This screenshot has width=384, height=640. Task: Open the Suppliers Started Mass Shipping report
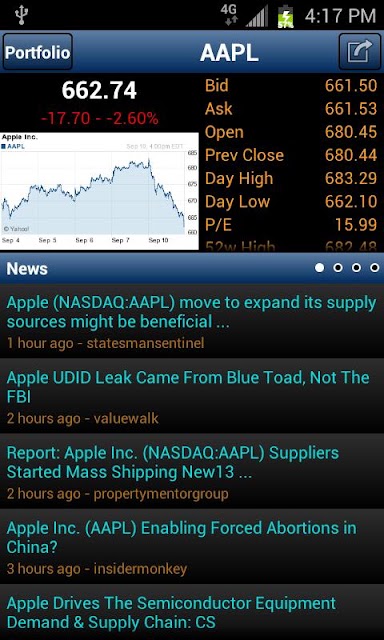click(192, 471)
